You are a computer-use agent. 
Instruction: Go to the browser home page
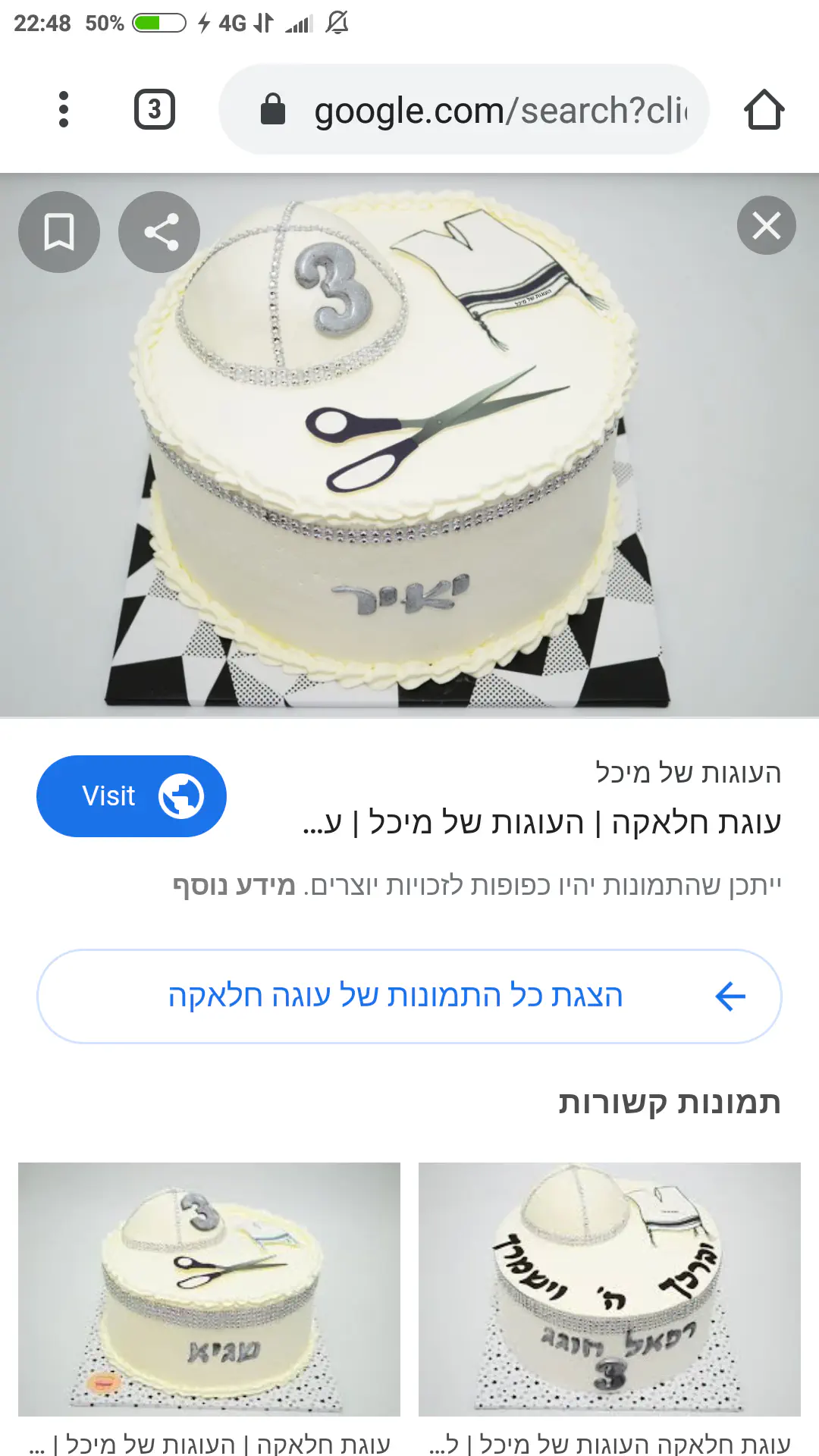coord(764,109)
